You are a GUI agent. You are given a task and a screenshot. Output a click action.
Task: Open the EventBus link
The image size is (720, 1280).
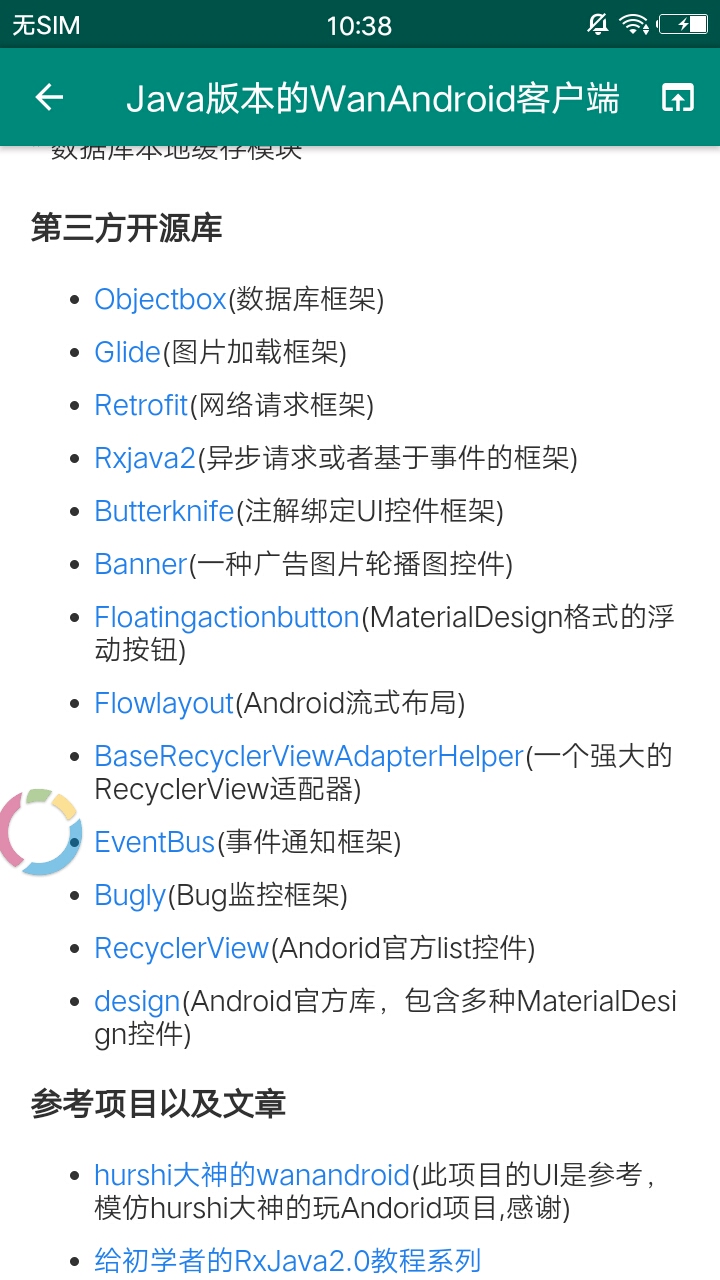[x=155, y=842]
